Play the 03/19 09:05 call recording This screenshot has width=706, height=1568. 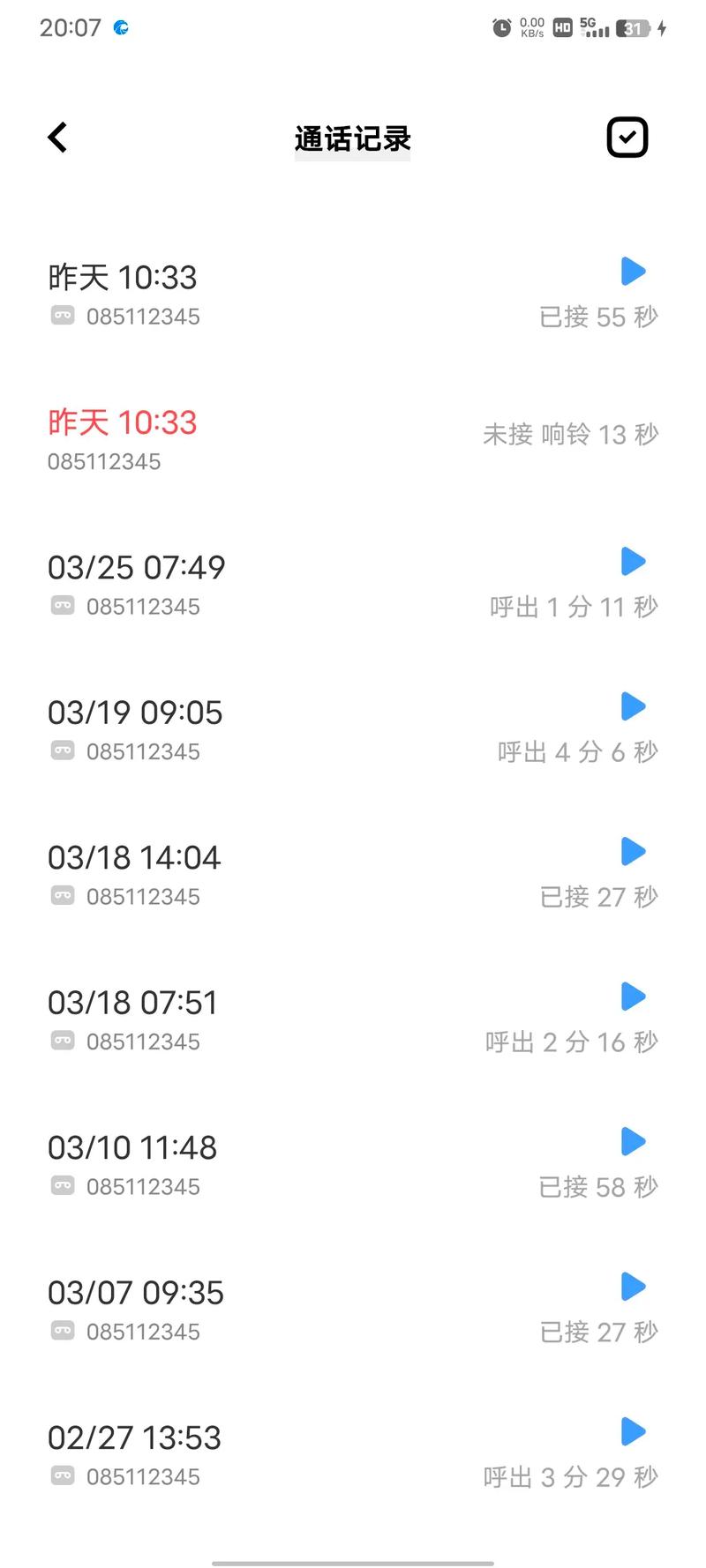tap(633, 706)
